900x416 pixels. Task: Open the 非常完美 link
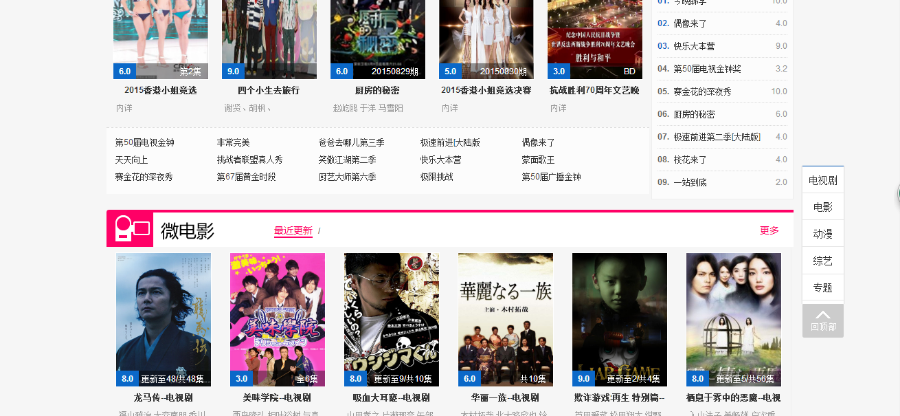[x=233, y=143]
